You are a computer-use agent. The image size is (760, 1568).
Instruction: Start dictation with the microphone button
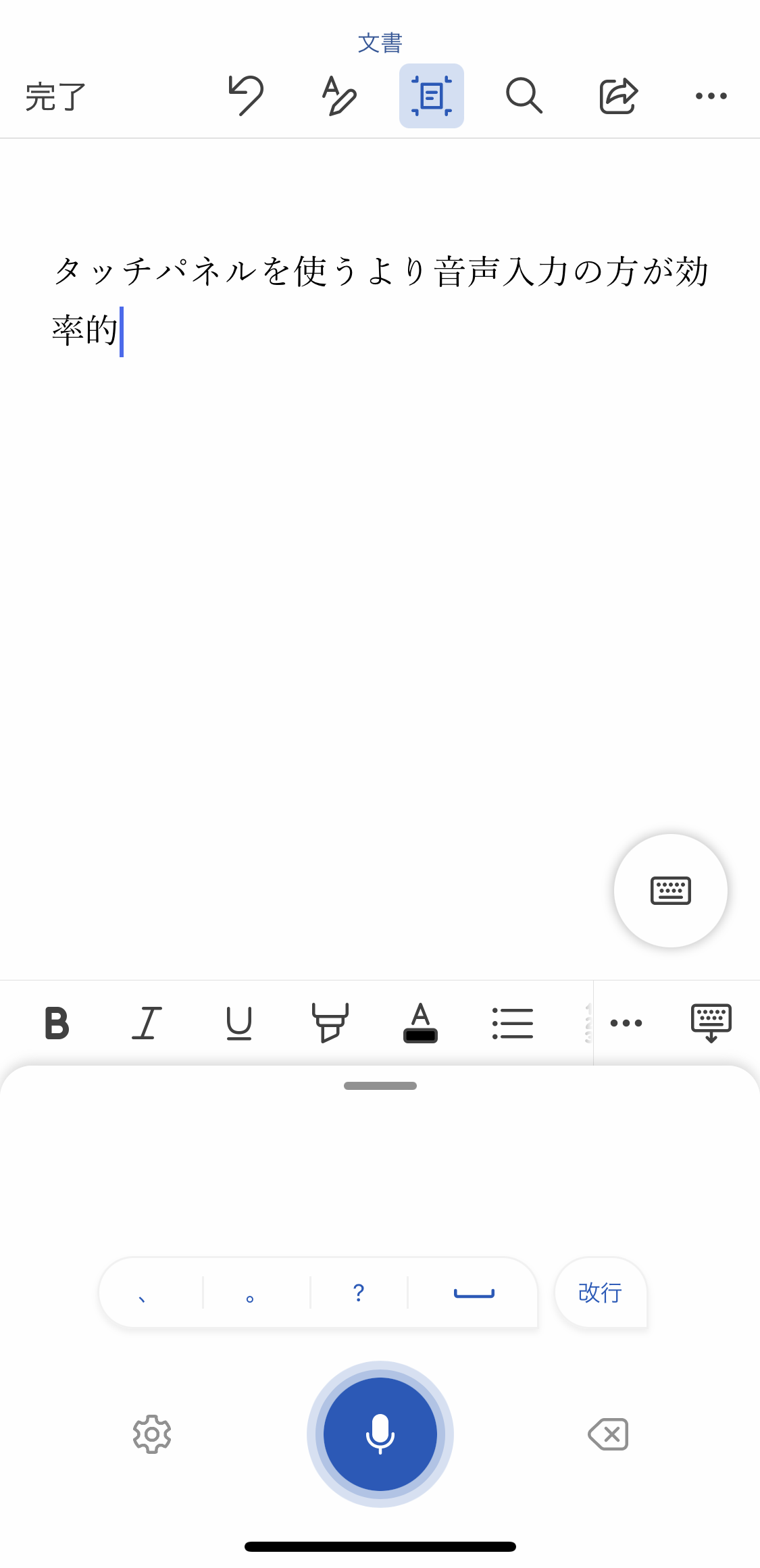(x=380, y=1434)
